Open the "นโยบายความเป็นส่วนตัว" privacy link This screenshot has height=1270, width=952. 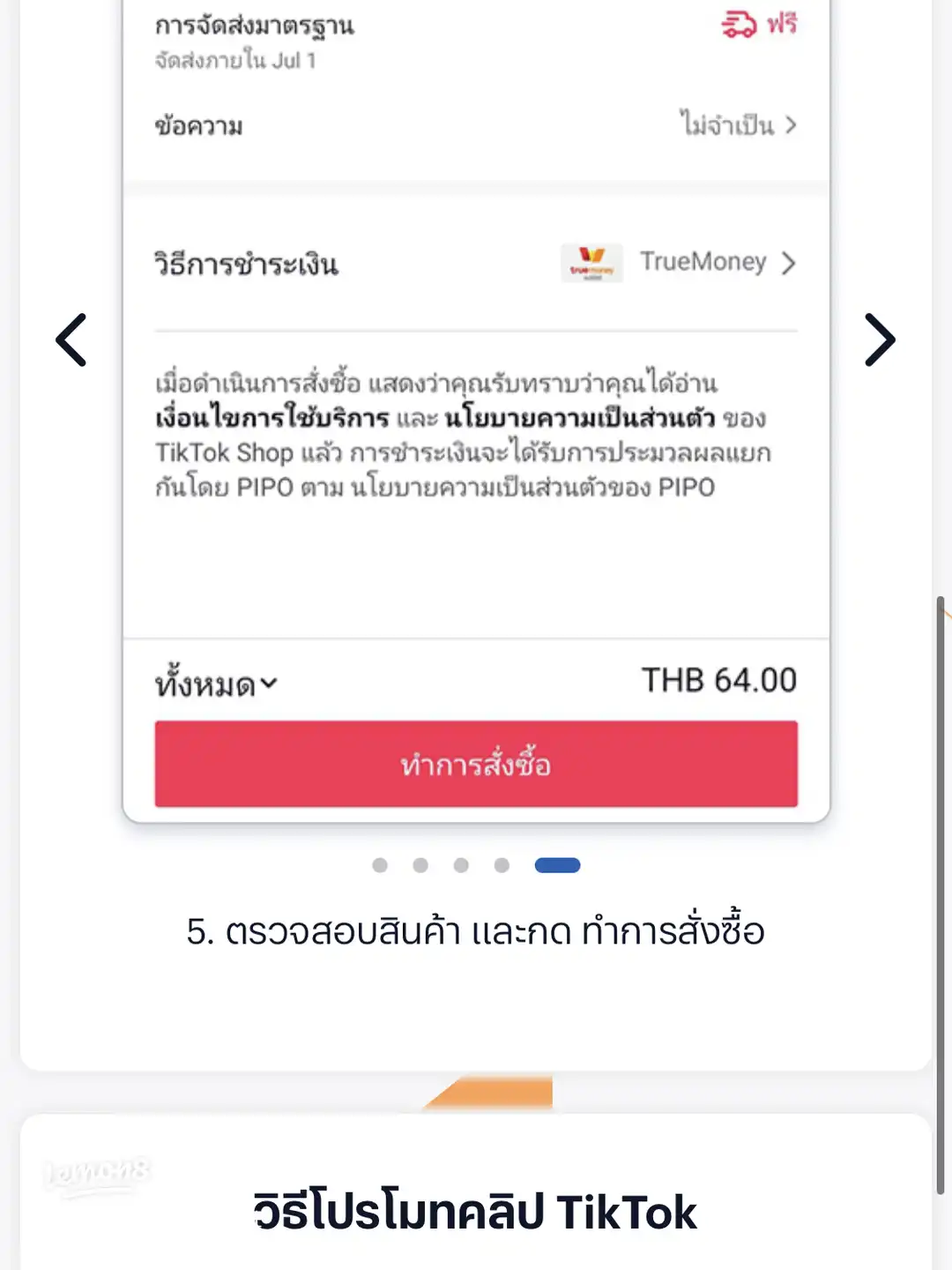(x=582, y=418)
